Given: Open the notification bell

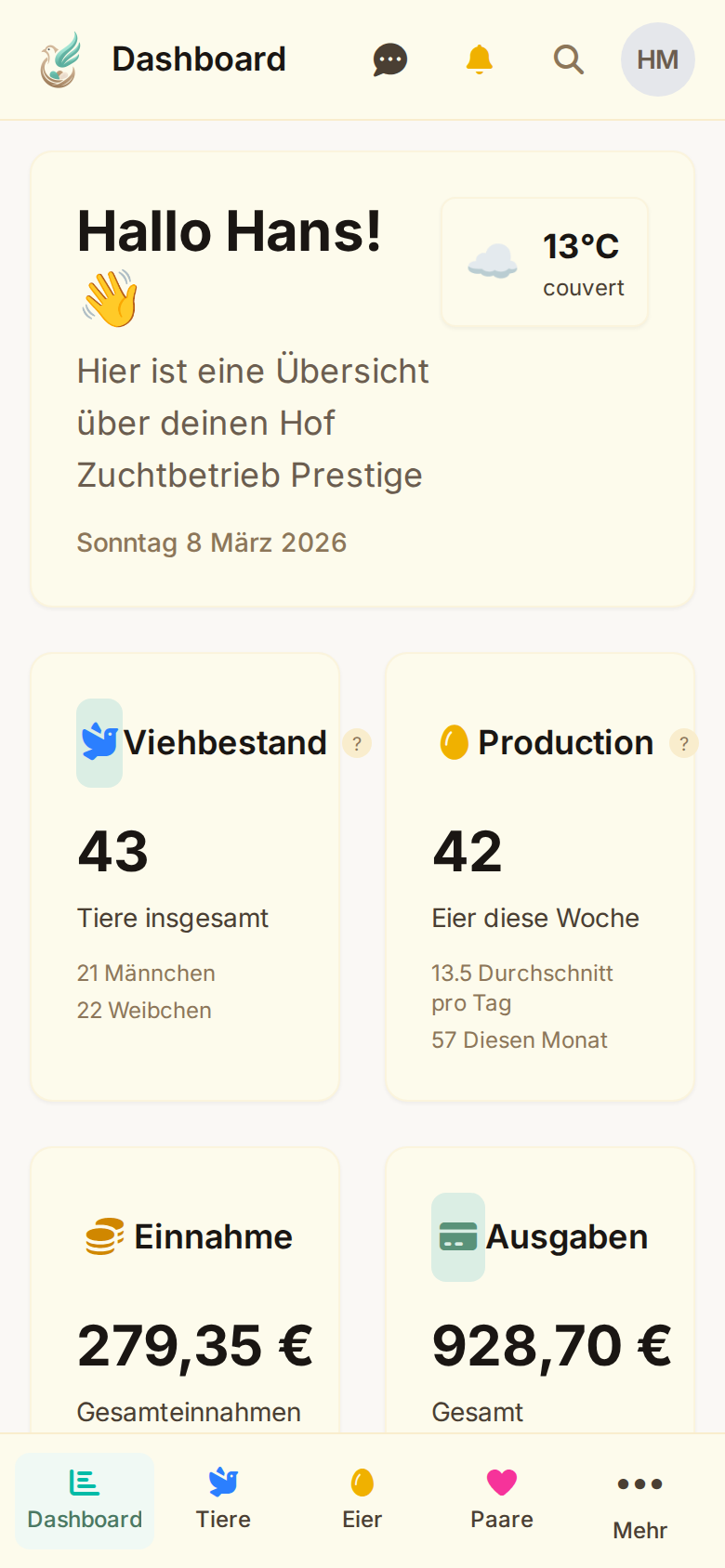Looking at the screenshot, I should coord(479,59).
